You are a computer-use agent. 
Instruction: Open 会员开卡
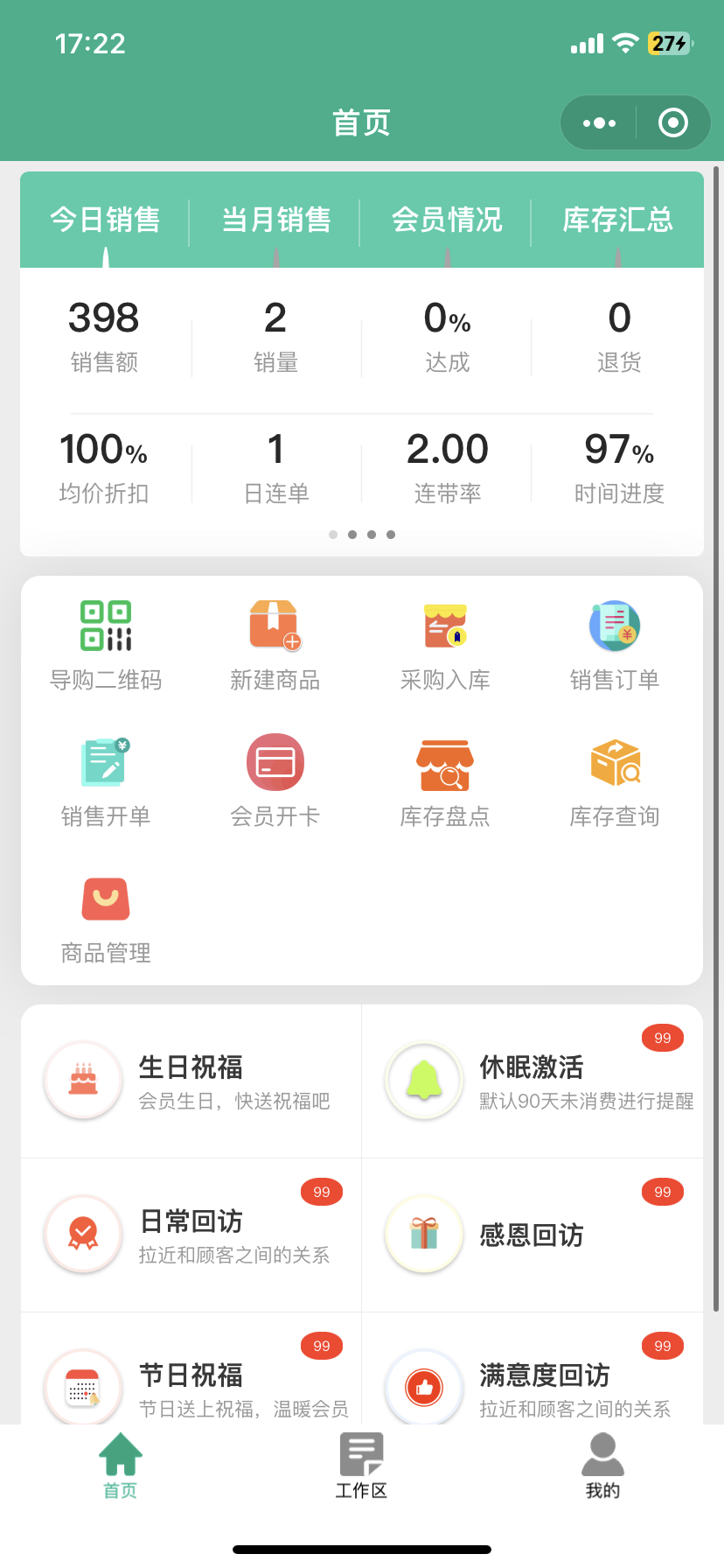tap(275, 780)
